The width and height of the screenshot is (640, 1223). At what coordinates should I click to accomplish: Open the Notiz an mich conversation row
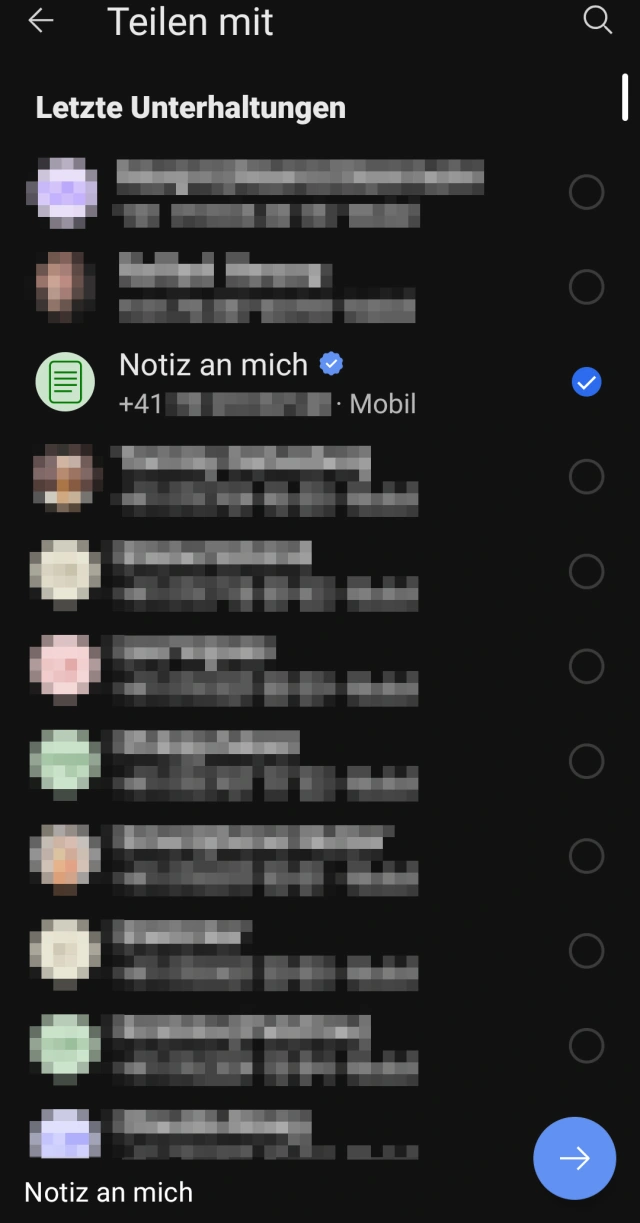pyautogui.click(x=266, y=382)
